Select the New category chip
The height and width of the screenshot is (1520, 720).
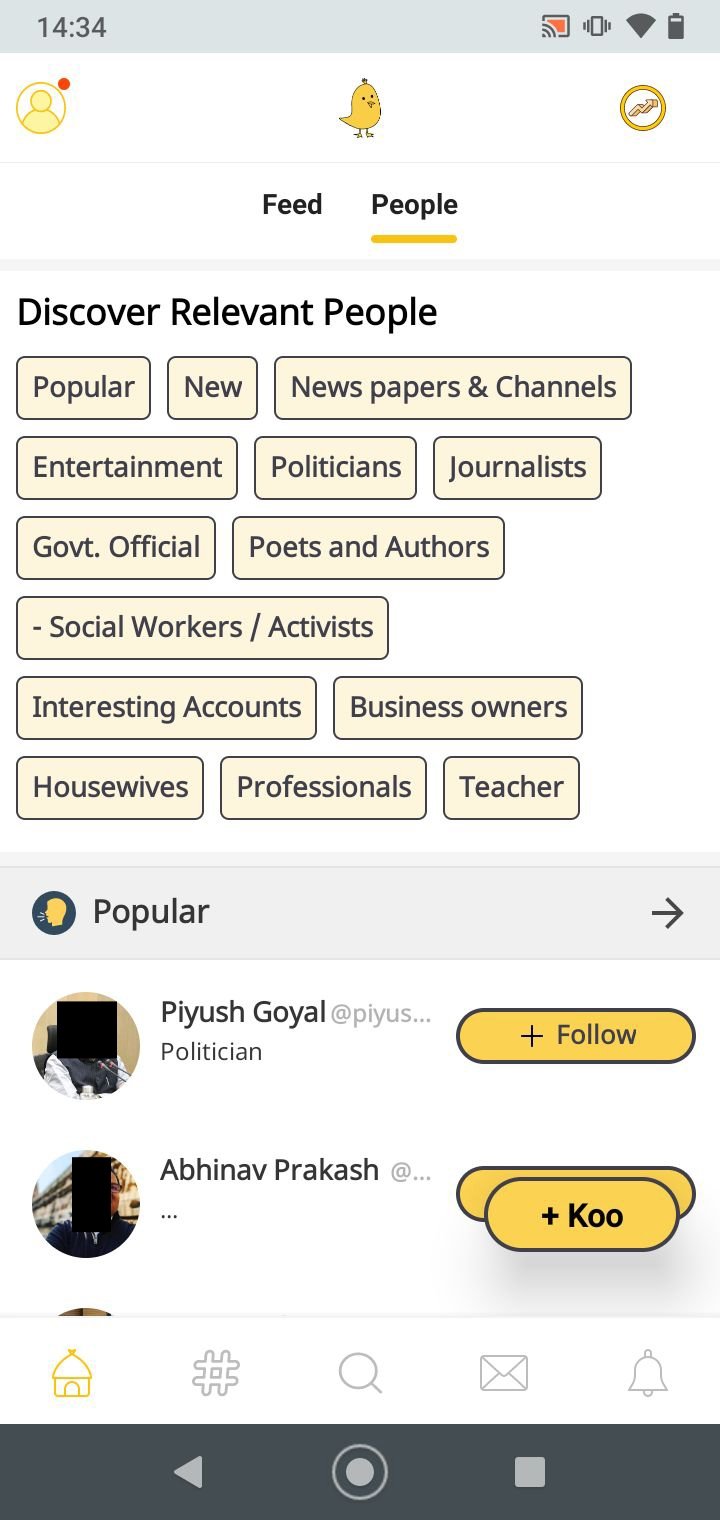coord(212,388)
